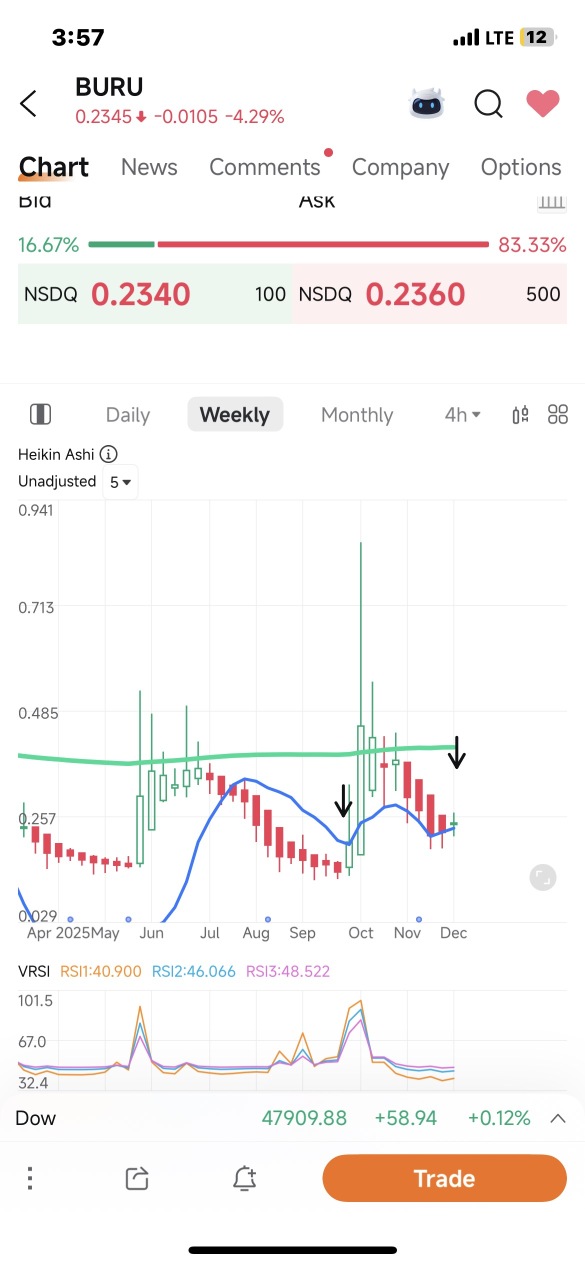Expand chart to fullscreen
Viewport: 585px width, 1266px height.
coord(542,877)
